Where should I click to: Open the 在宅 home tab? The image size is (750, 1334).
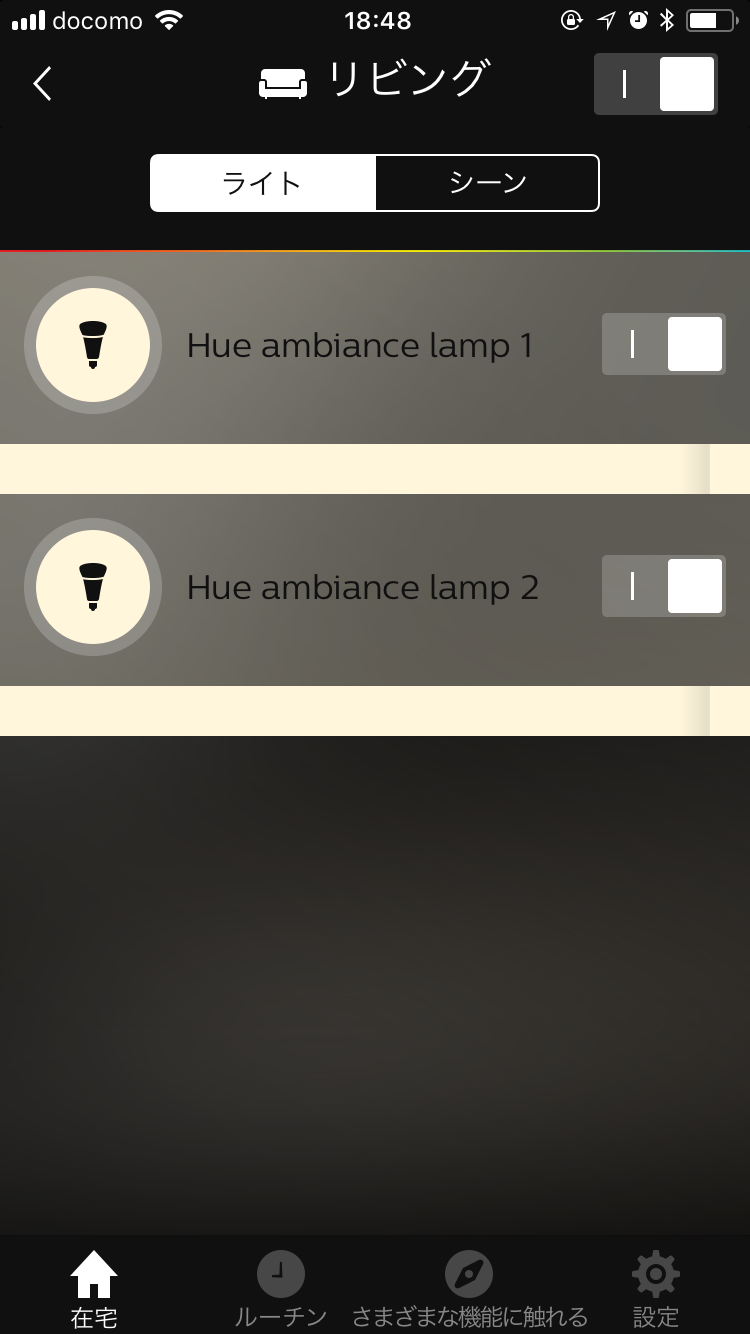point(94,1288)
